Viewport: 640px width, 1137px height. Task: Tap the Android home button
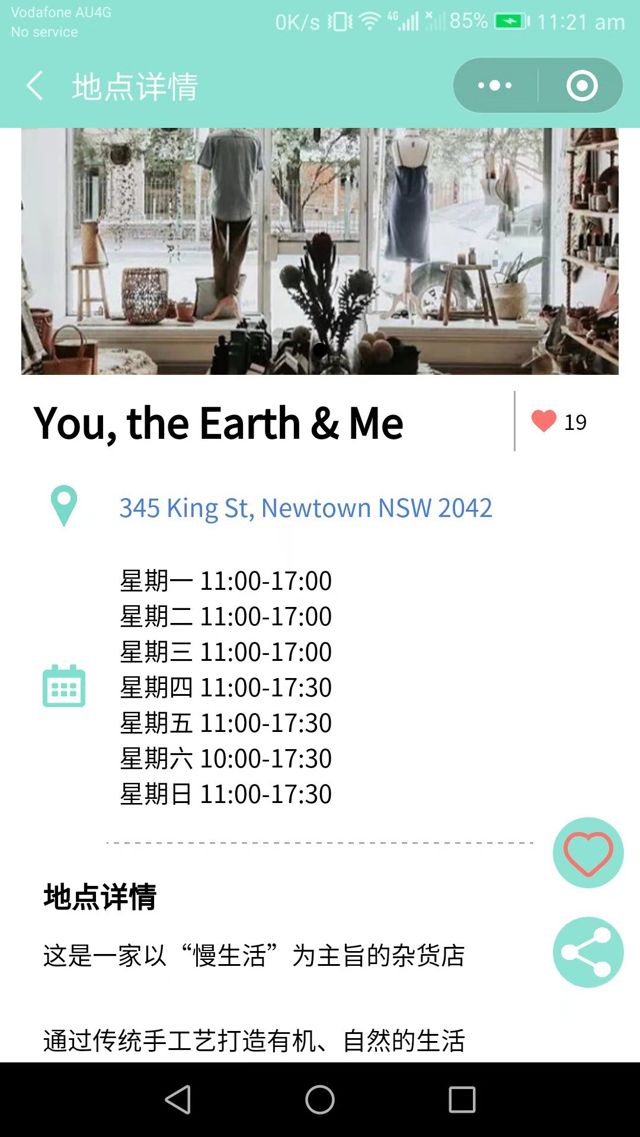pos(320,1099)
